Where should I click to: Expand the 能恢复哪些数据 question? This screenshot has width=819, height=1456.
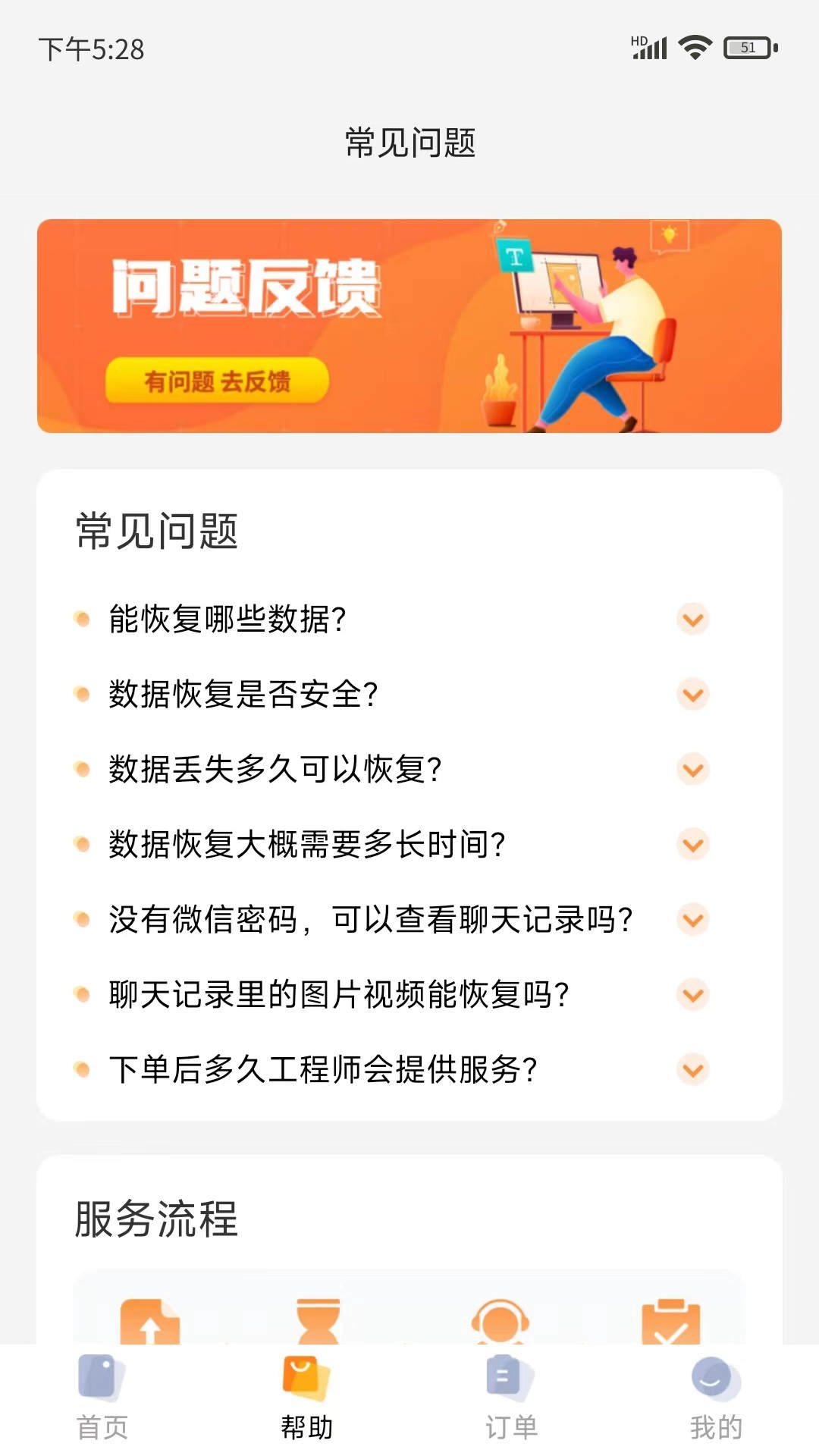[692, 620]
